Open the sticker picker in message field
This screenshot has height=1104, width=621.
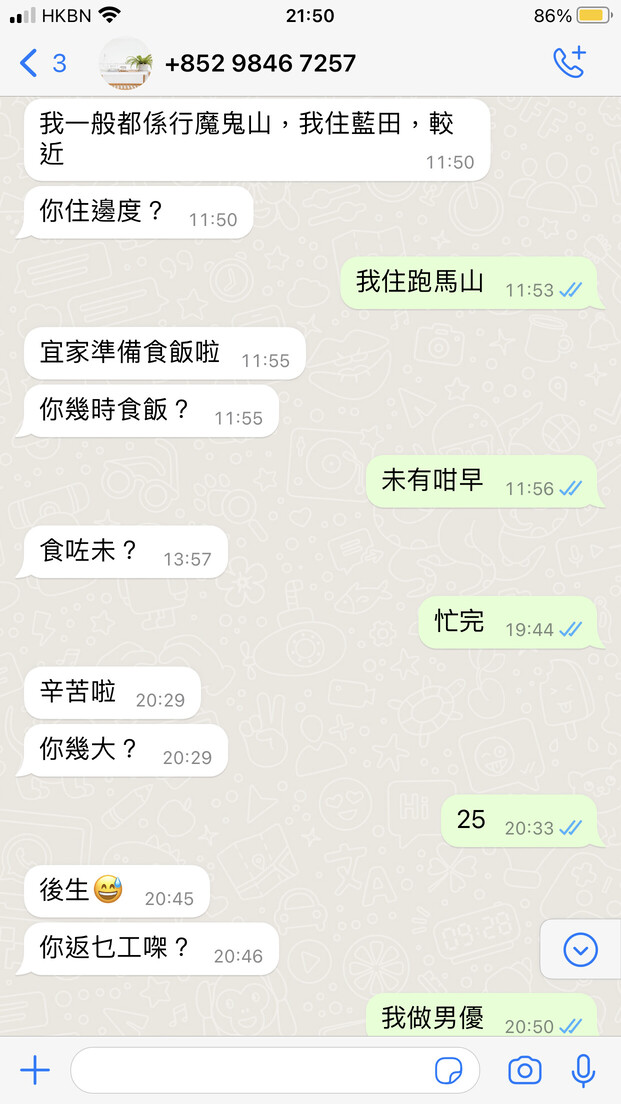(448, 1071)
